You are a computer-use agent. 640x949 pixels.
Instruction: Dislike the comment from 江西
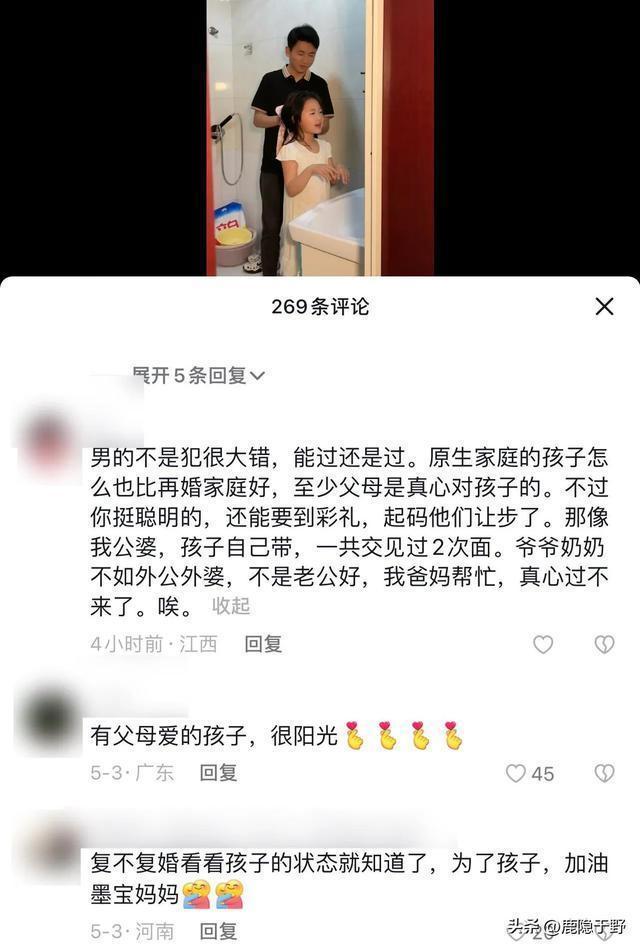pyautogui.click(x=604, y=645)
